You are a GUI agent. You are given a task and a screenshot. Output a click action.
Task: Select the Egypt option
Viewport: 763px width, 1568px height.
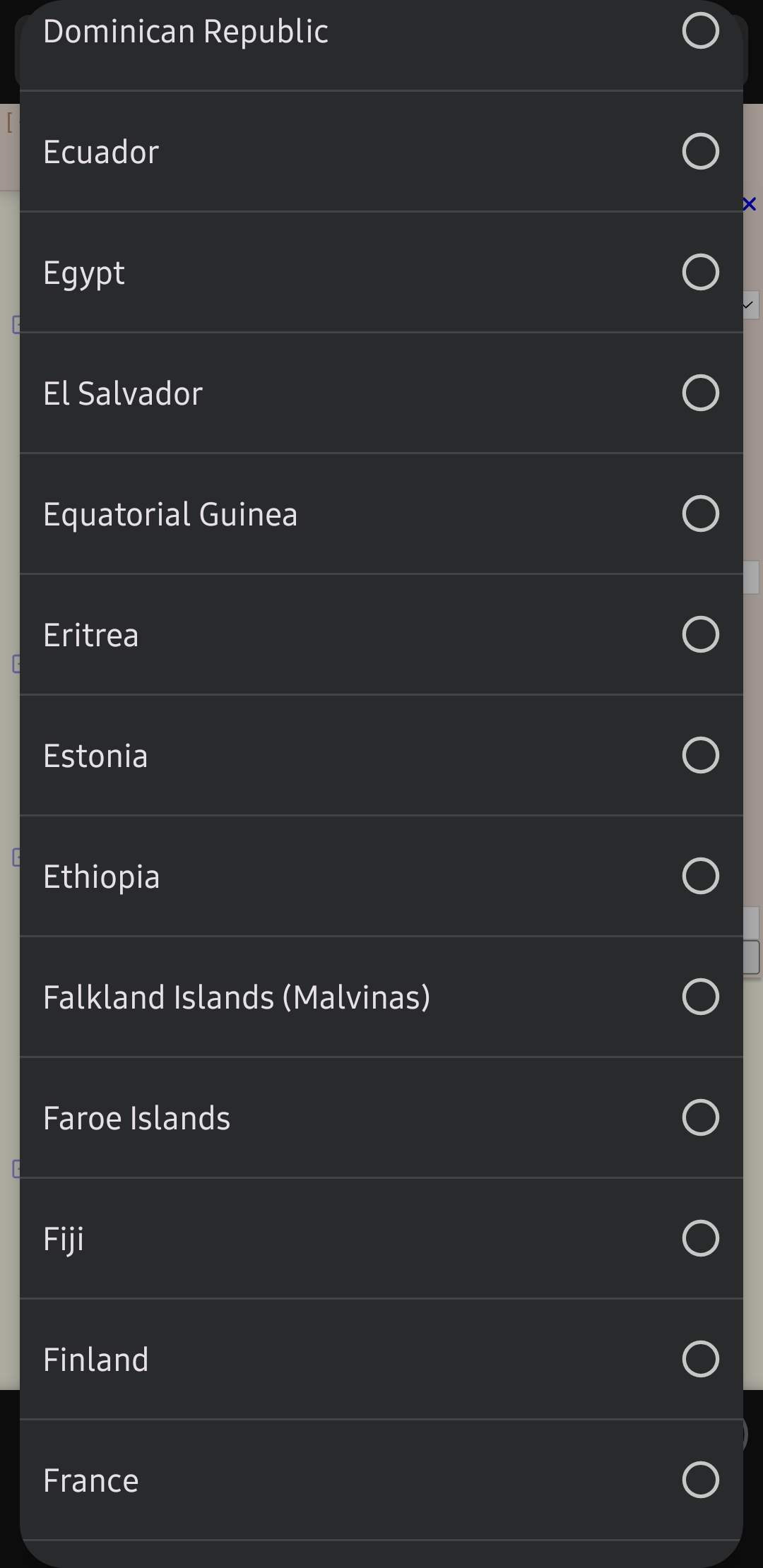(381, 272)
